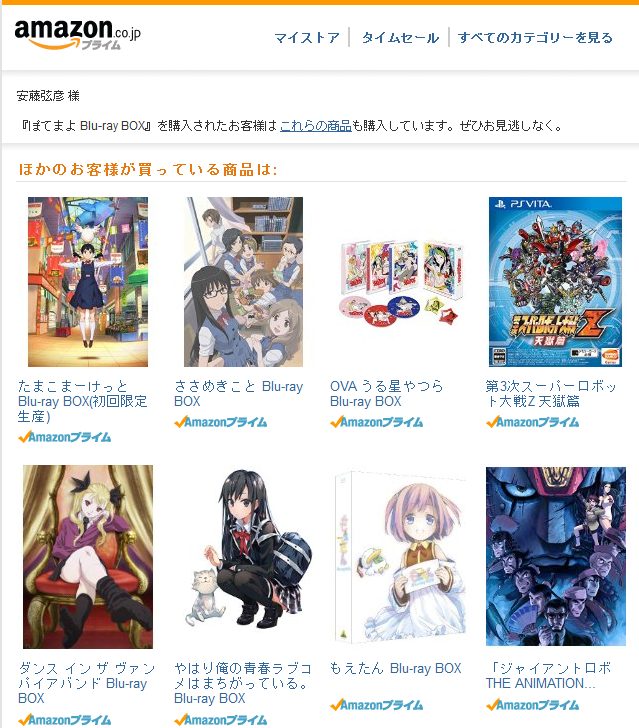Image resolution: width=639 pixels, height=728 pixels.
Task: Open the もえたん Blu-ray BOX product image
Action: coord(400,556)
